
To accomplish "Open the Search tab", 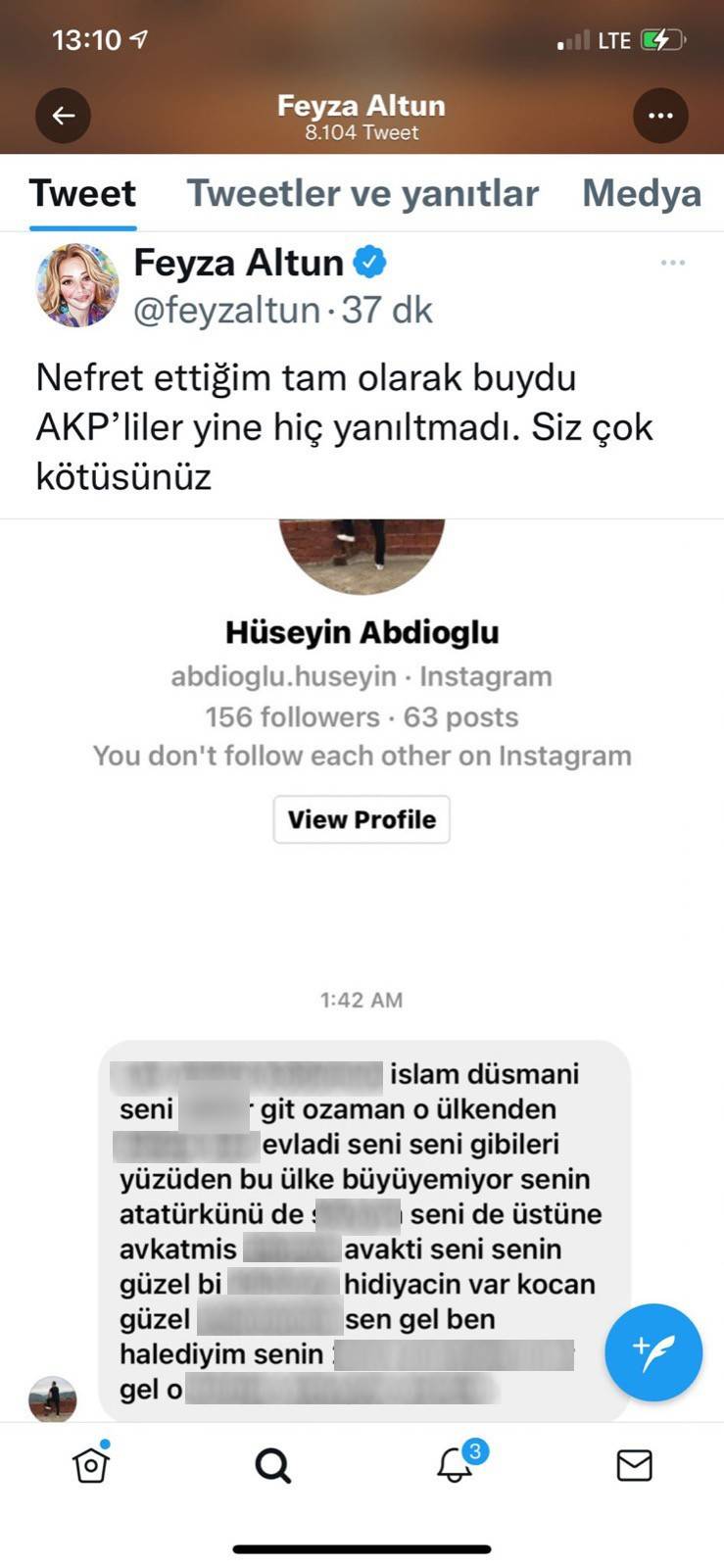I will pyautogui.click(x=272, y=1466).
